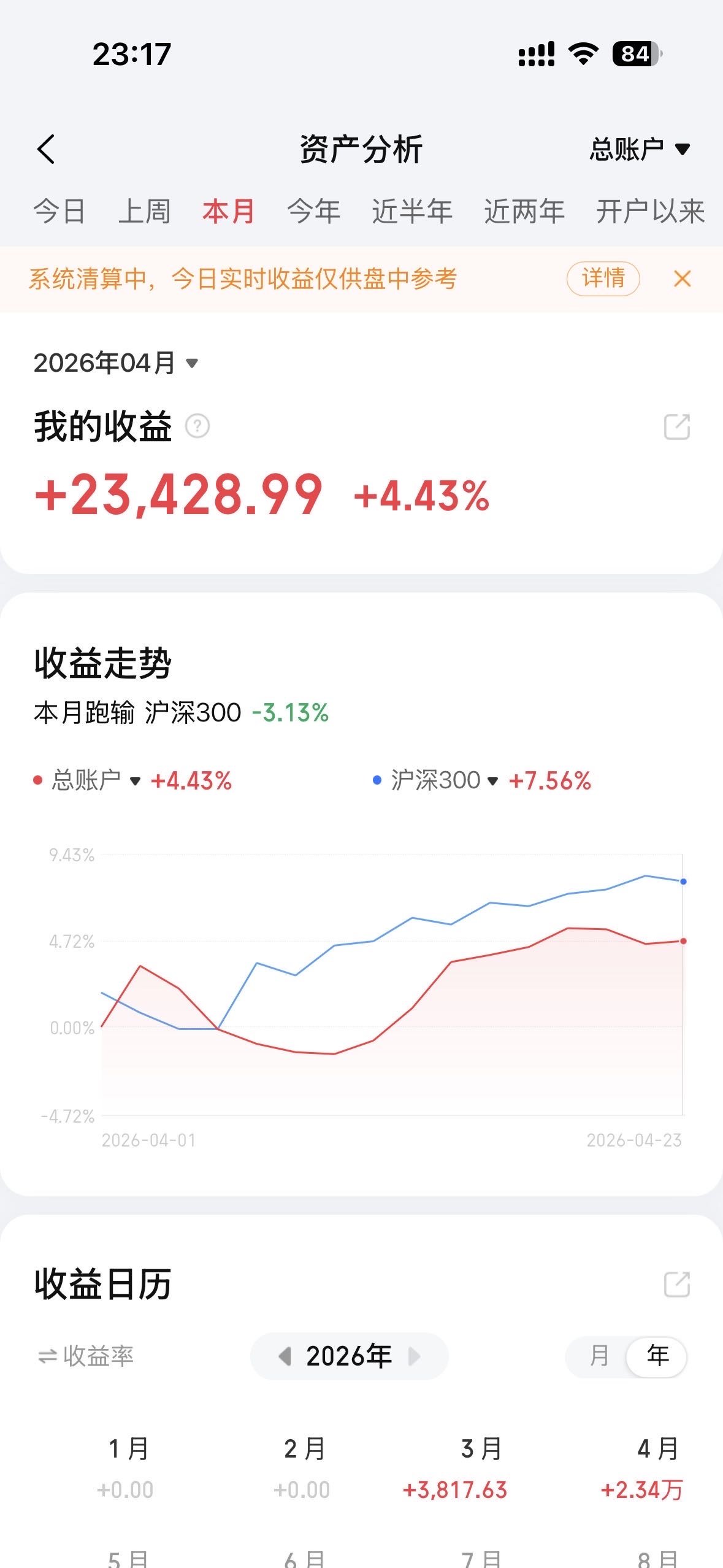Toggle calendar display to 收益率
This screenshot has height=1568, width=723.
(x=86, y=1356)
